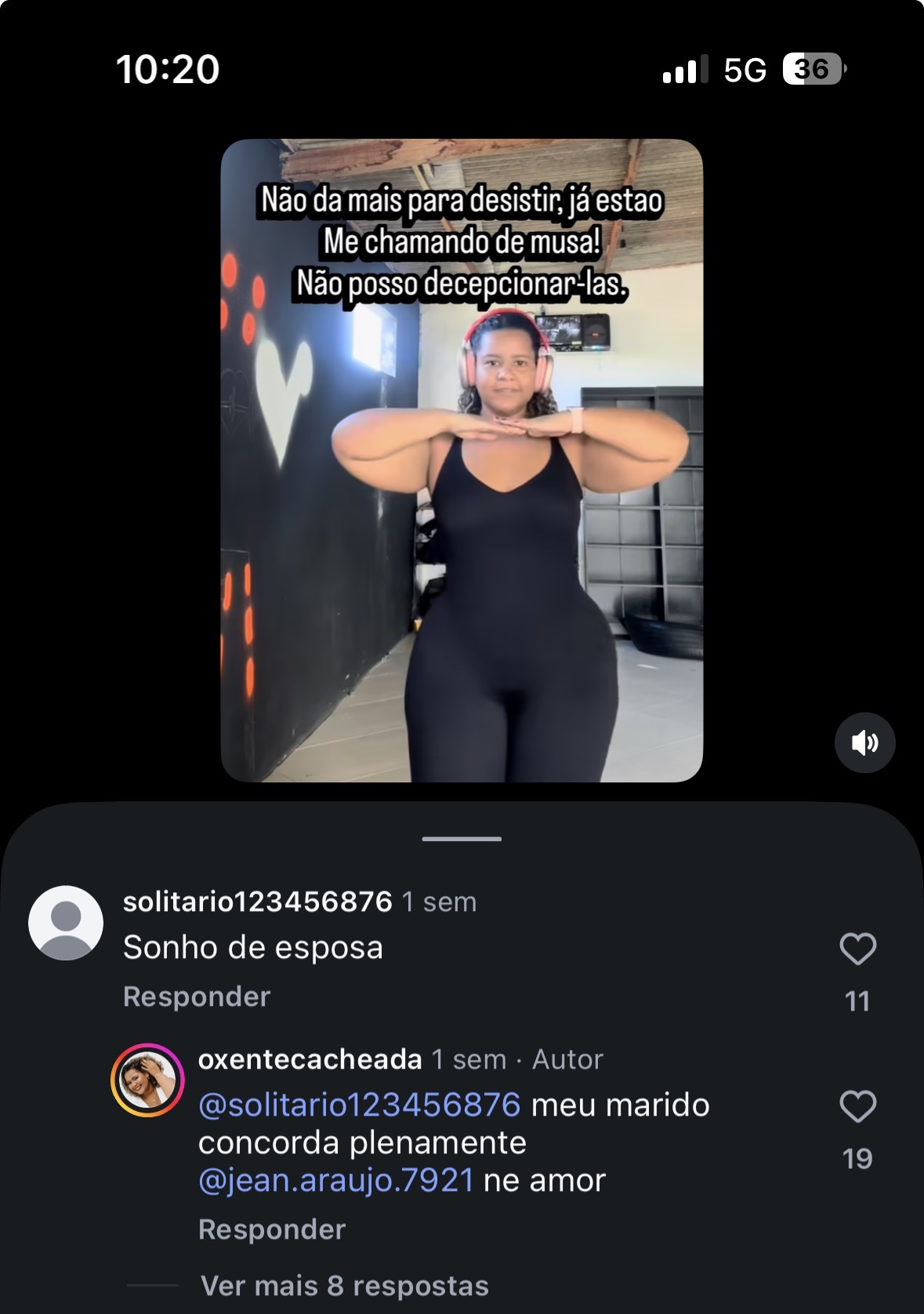
Task: Mute the video with the speaker icon
Action: (x=864, y=742)
